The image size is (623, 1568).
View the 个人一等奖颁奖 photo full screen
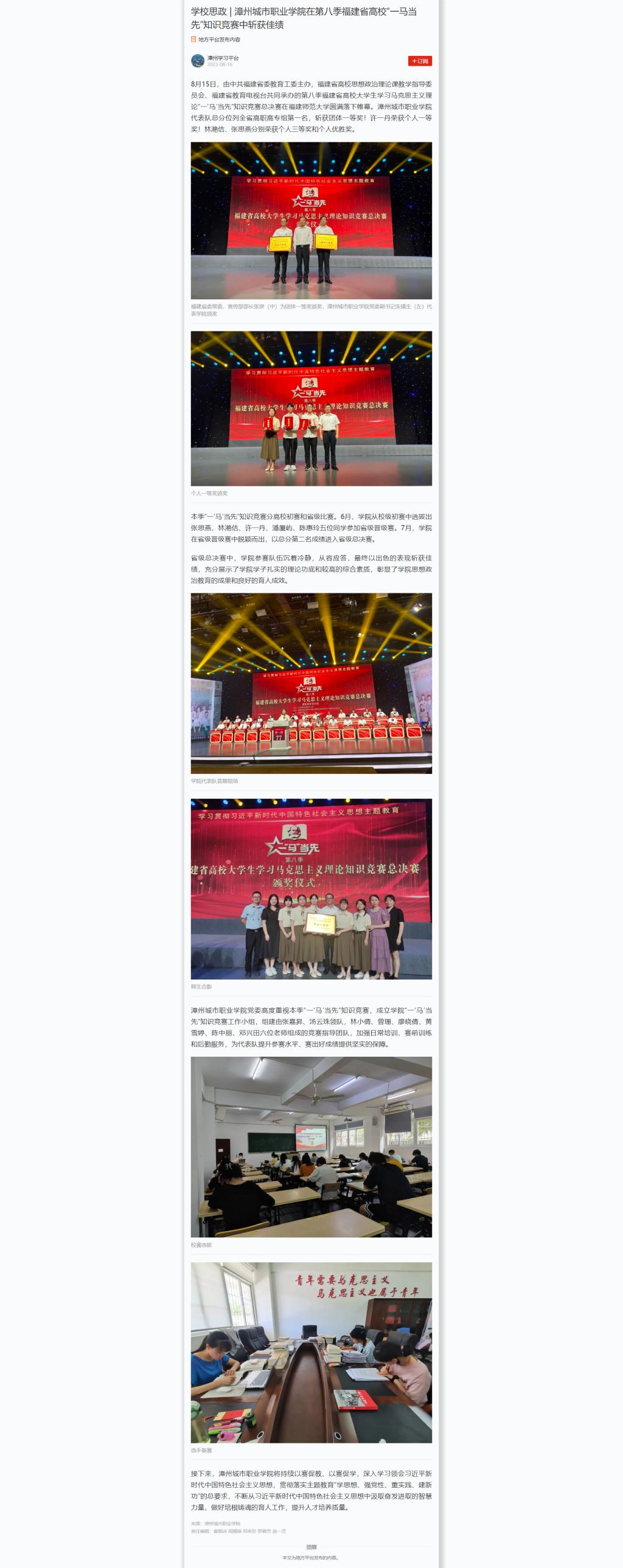tap(311, 408)
